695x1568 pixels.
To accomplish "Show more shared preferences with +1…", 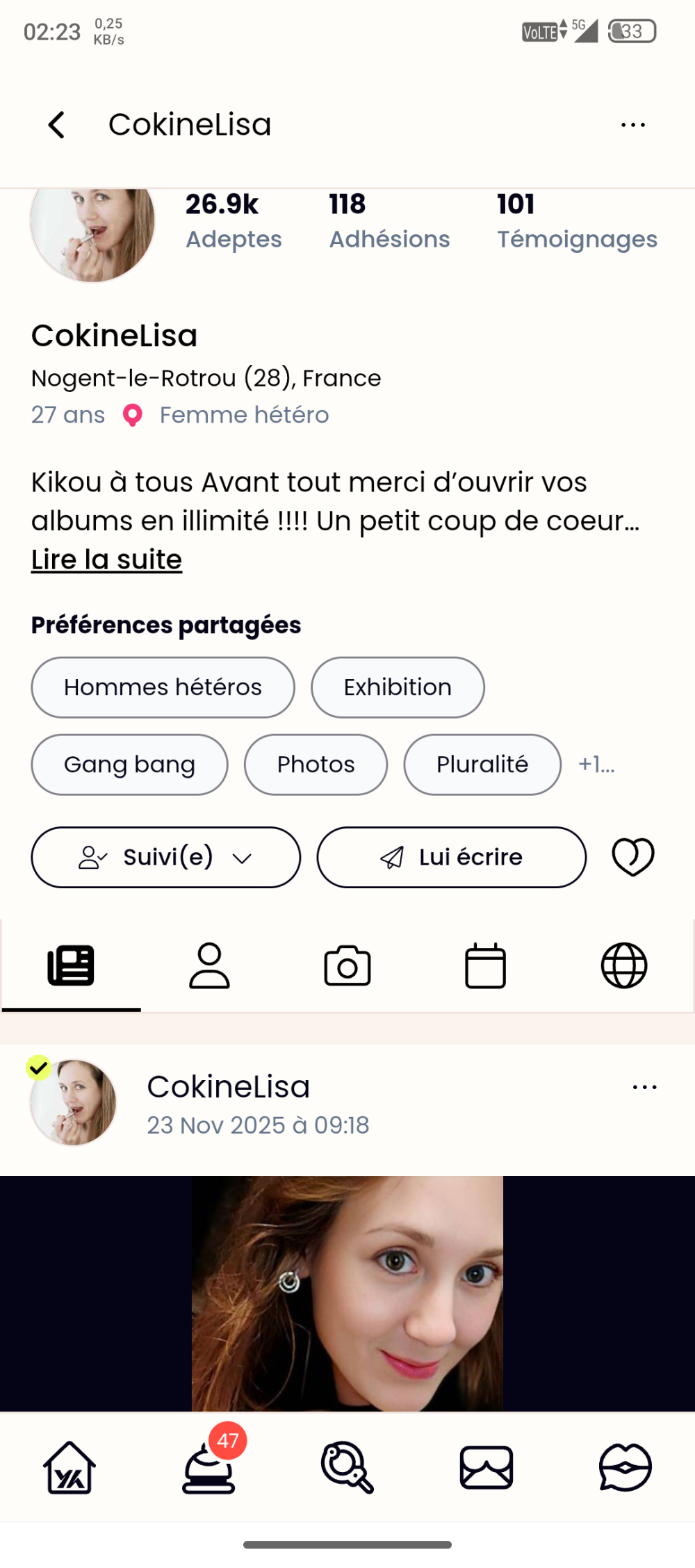I will coord(596,765).
